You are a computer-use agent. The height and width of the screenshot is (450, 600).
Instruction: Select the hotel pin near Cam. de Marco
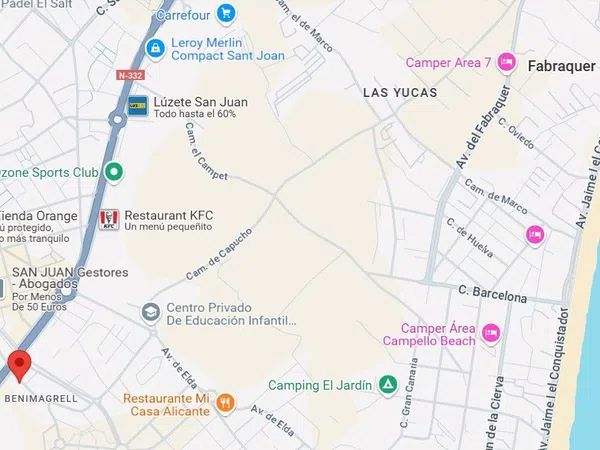tap(535, 234)
